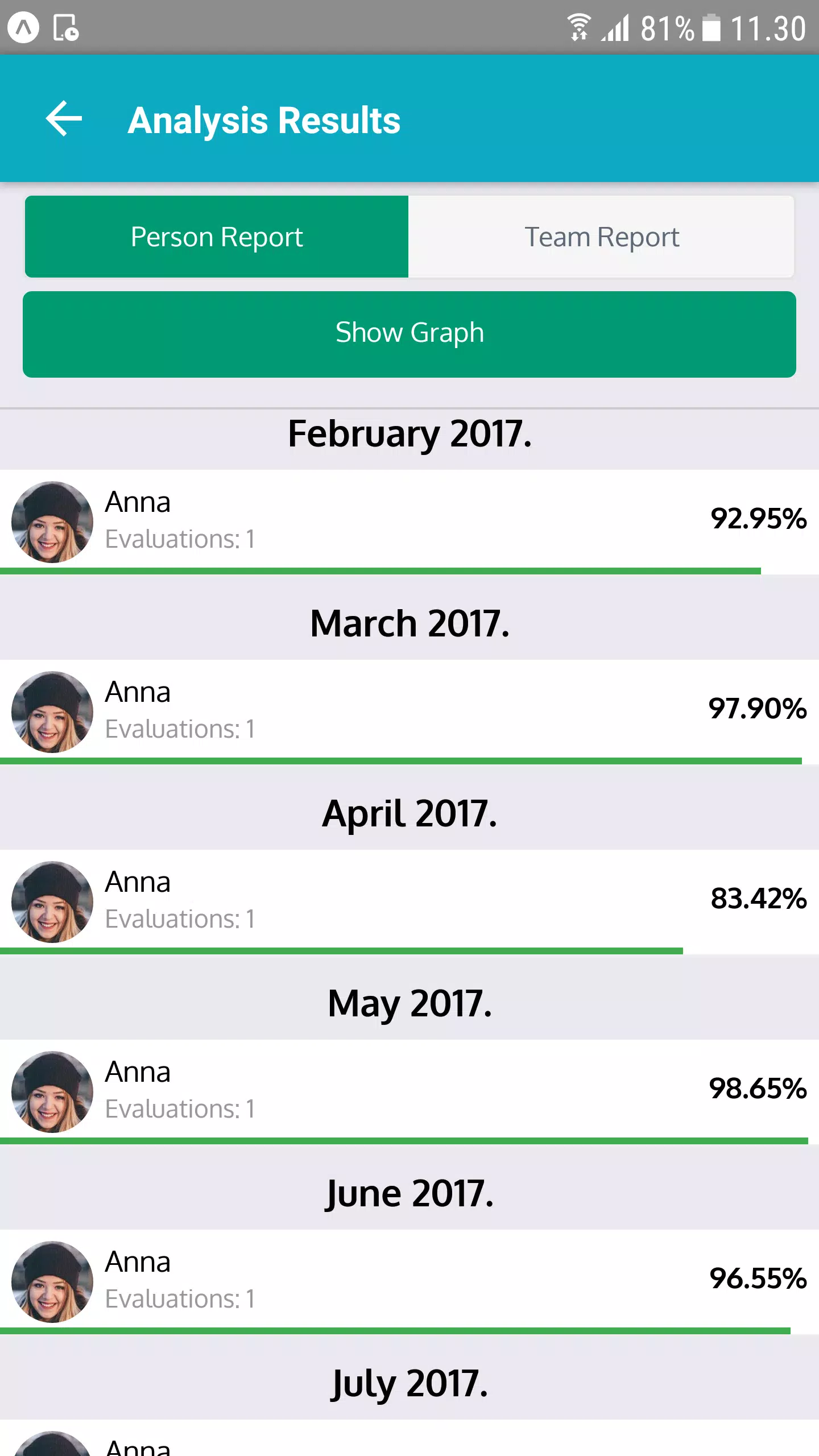The height and width of the screenshot is (1456, 819).
Task: Open Anna's March 2017 result
Action: pyautogui.click(x=409, y=710)
